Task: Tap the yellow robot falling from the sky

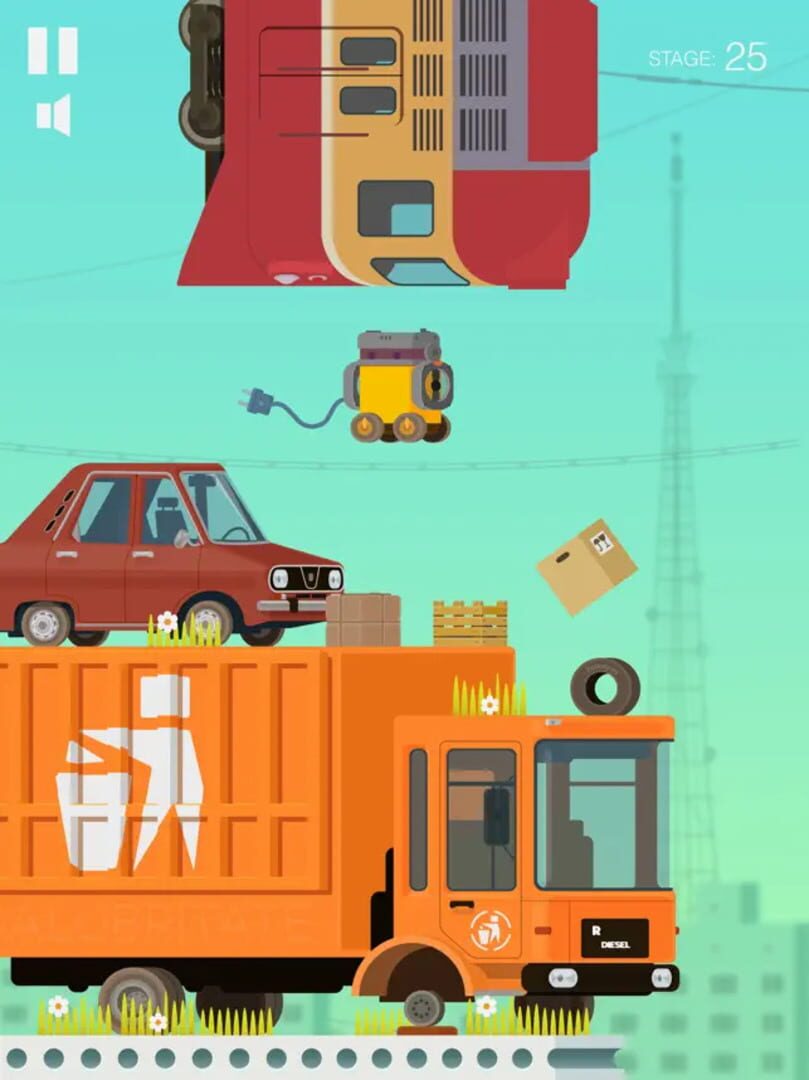Action: (390, 385)
